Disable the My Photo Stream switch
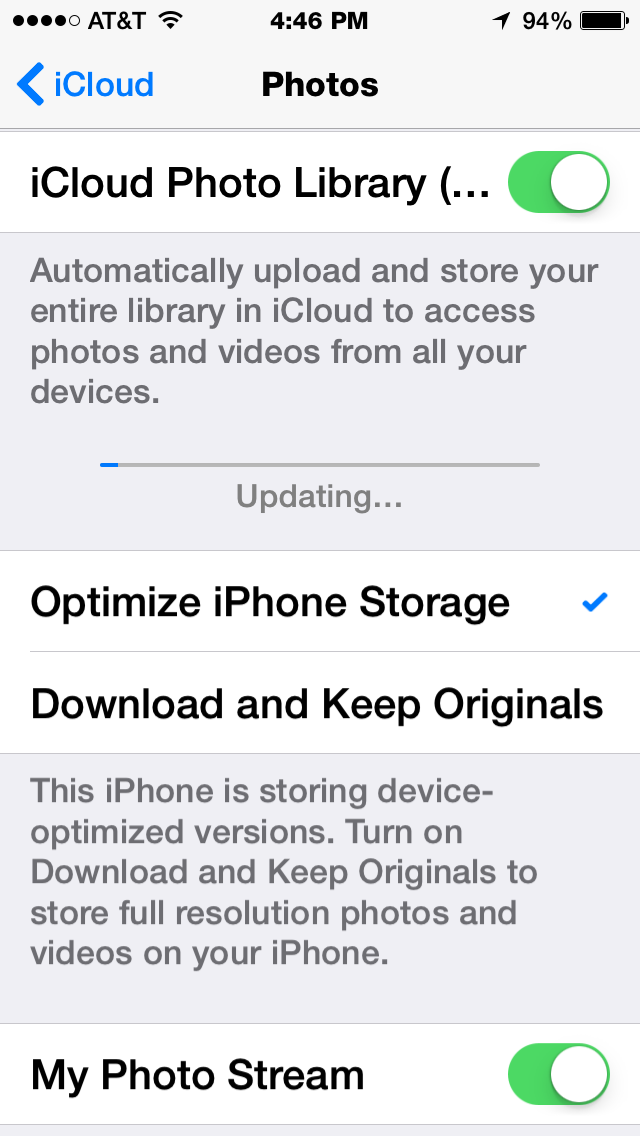The width and height of the screenshot is (640, 1136). pos(559,1074)
